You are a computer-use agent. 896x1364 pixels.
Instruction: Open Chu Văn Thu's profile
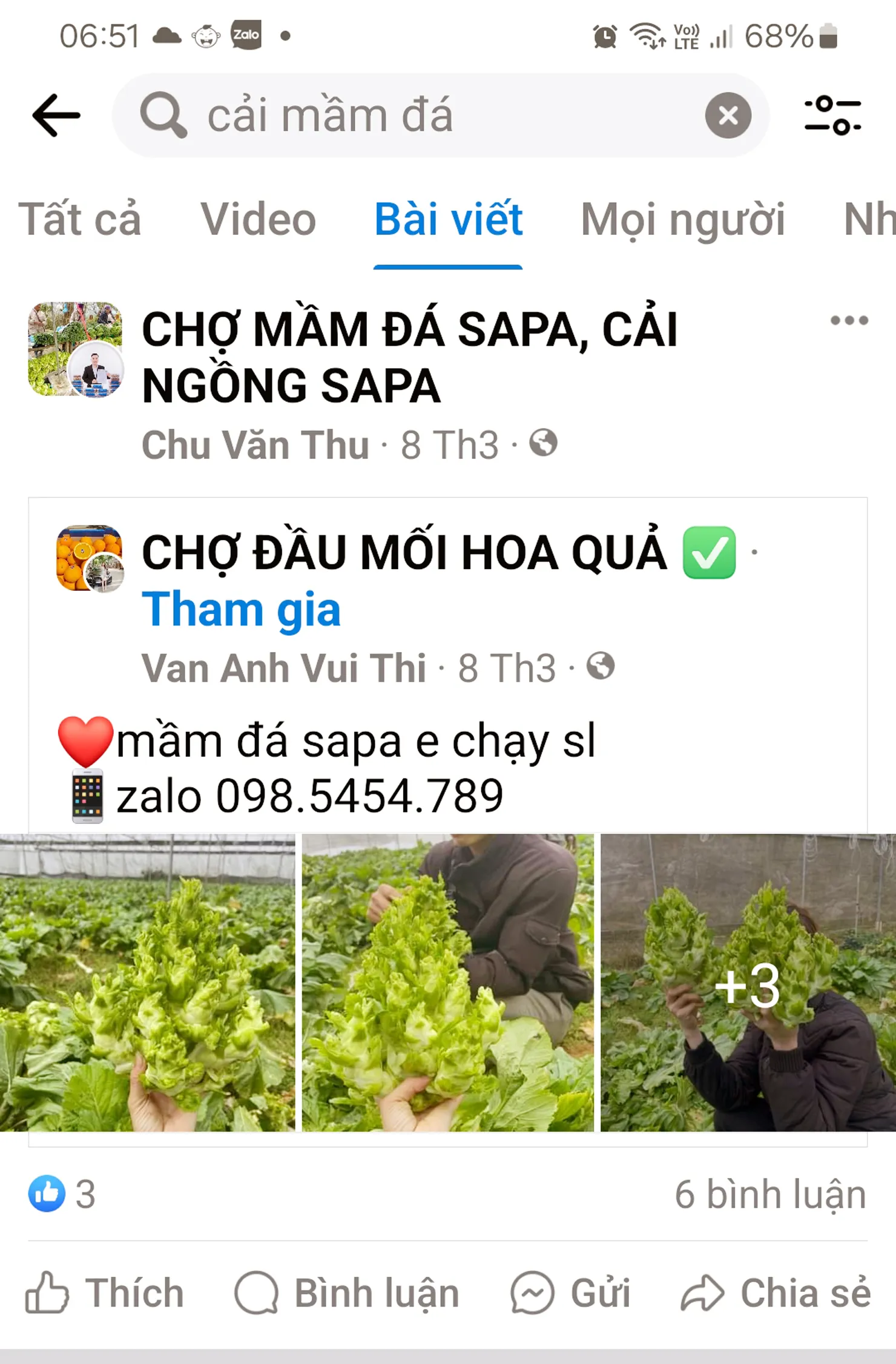255,445
